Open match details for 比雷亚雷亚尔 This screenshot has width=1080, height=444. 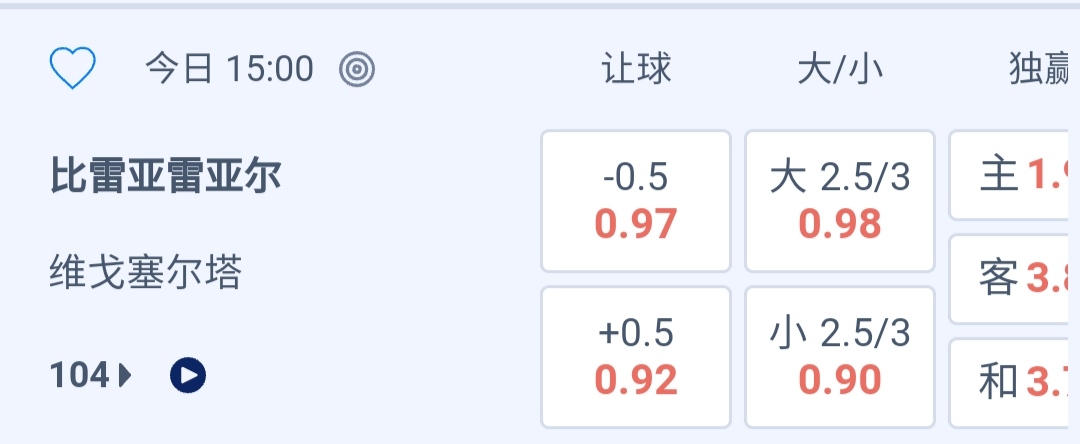pos(166,176)
